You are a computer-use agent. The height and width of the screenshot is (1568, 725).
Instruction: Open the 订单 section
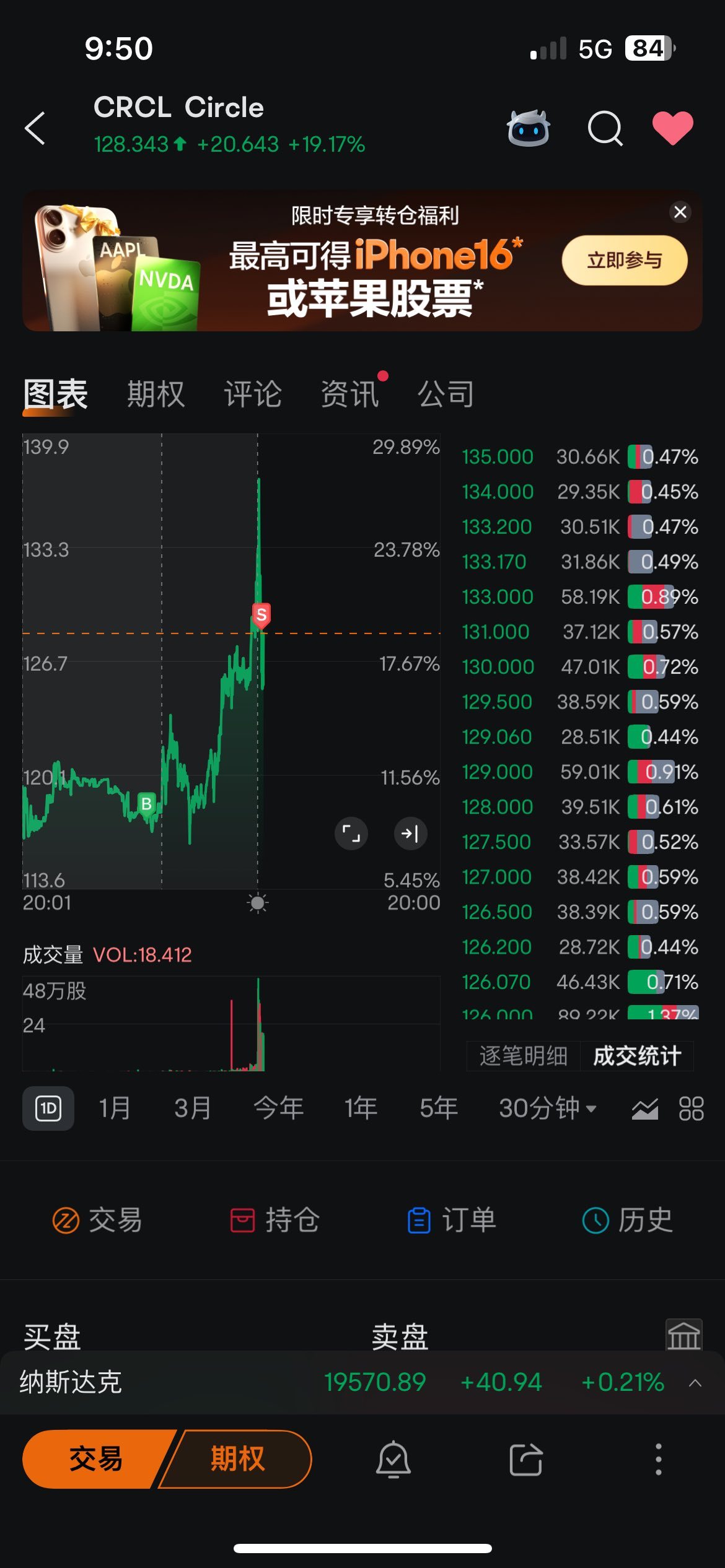point(452,1221)
